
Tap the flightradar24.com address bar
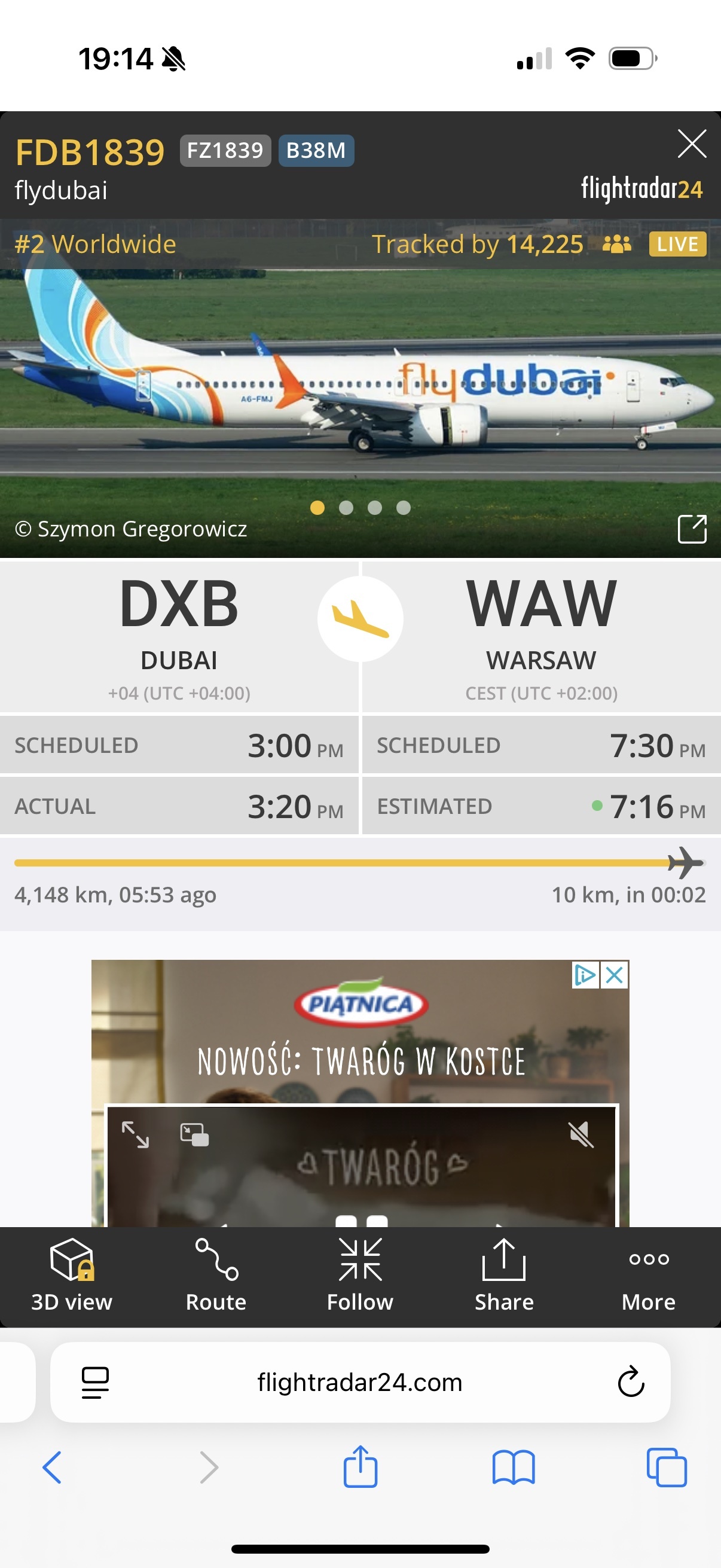(359, 1382)
